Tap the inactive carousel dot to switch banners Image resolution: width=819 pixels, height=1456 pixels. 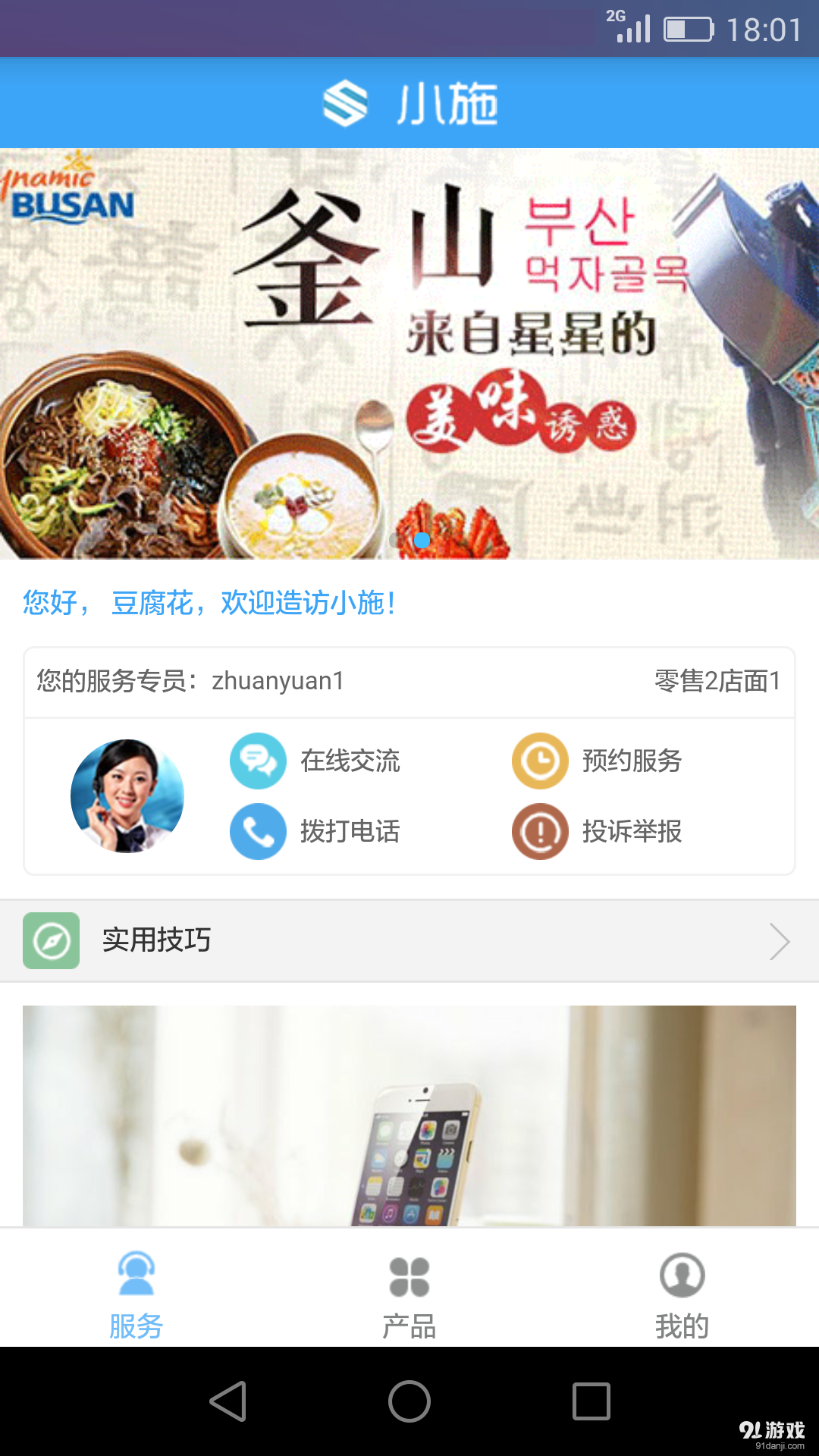coord(395,540)
